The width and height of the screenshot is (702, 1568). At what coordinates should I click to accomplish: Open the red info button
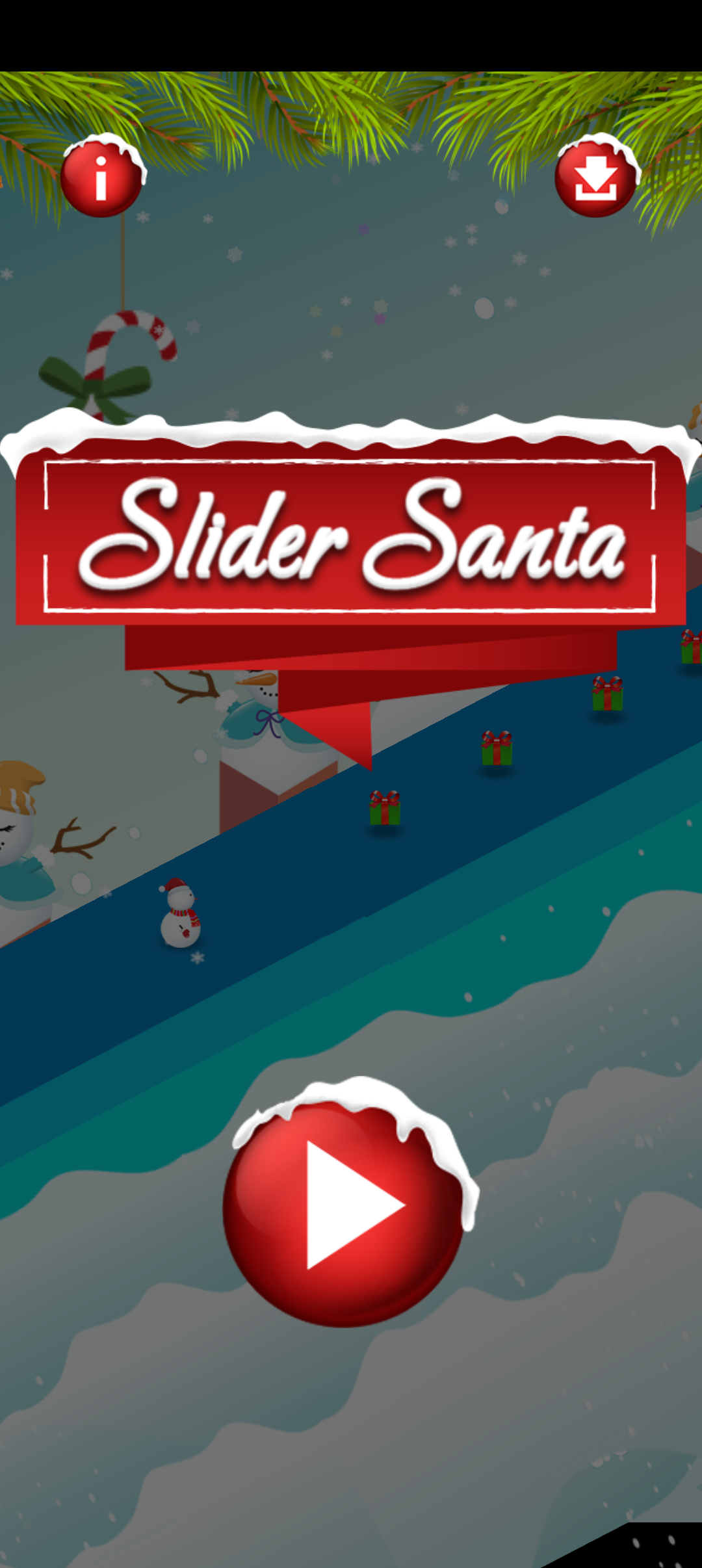click(x=102, y=176)
